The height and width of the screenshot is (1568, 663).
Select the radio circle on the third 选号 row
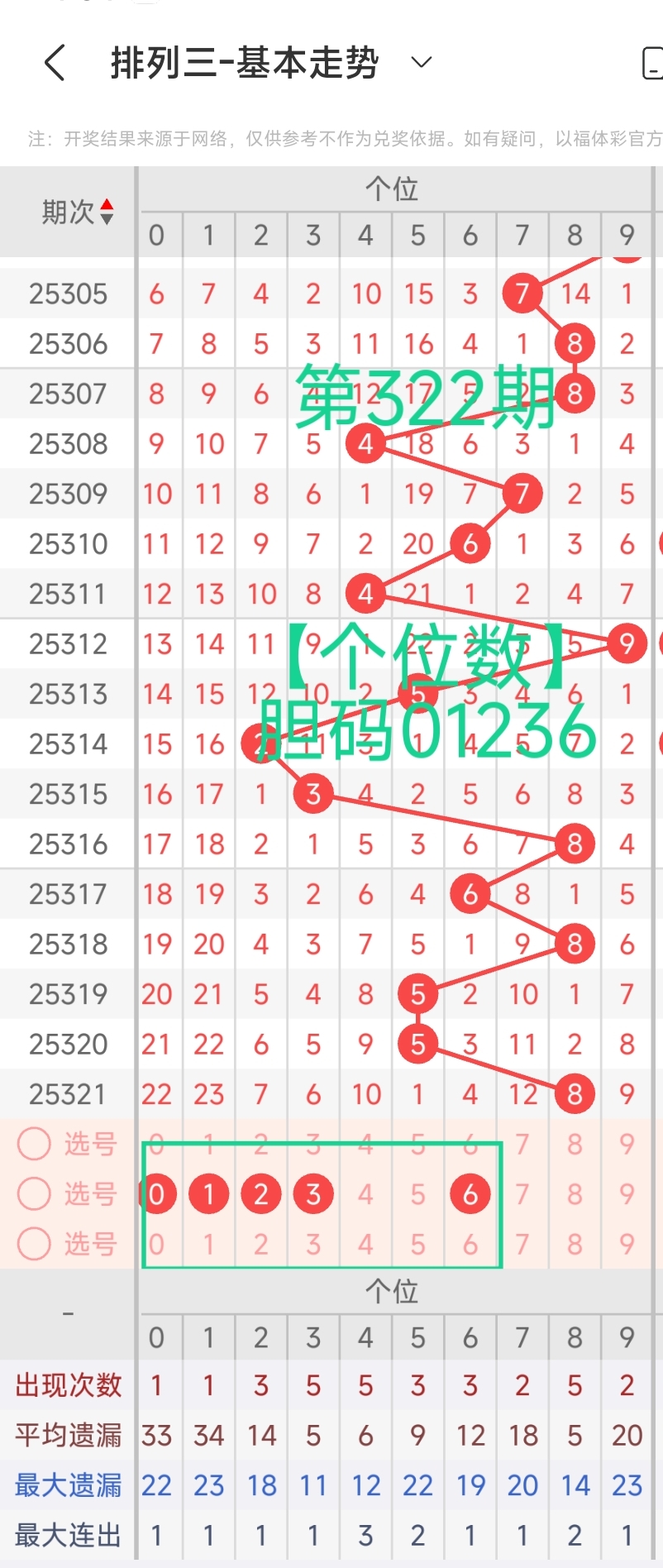point(34,1244)
